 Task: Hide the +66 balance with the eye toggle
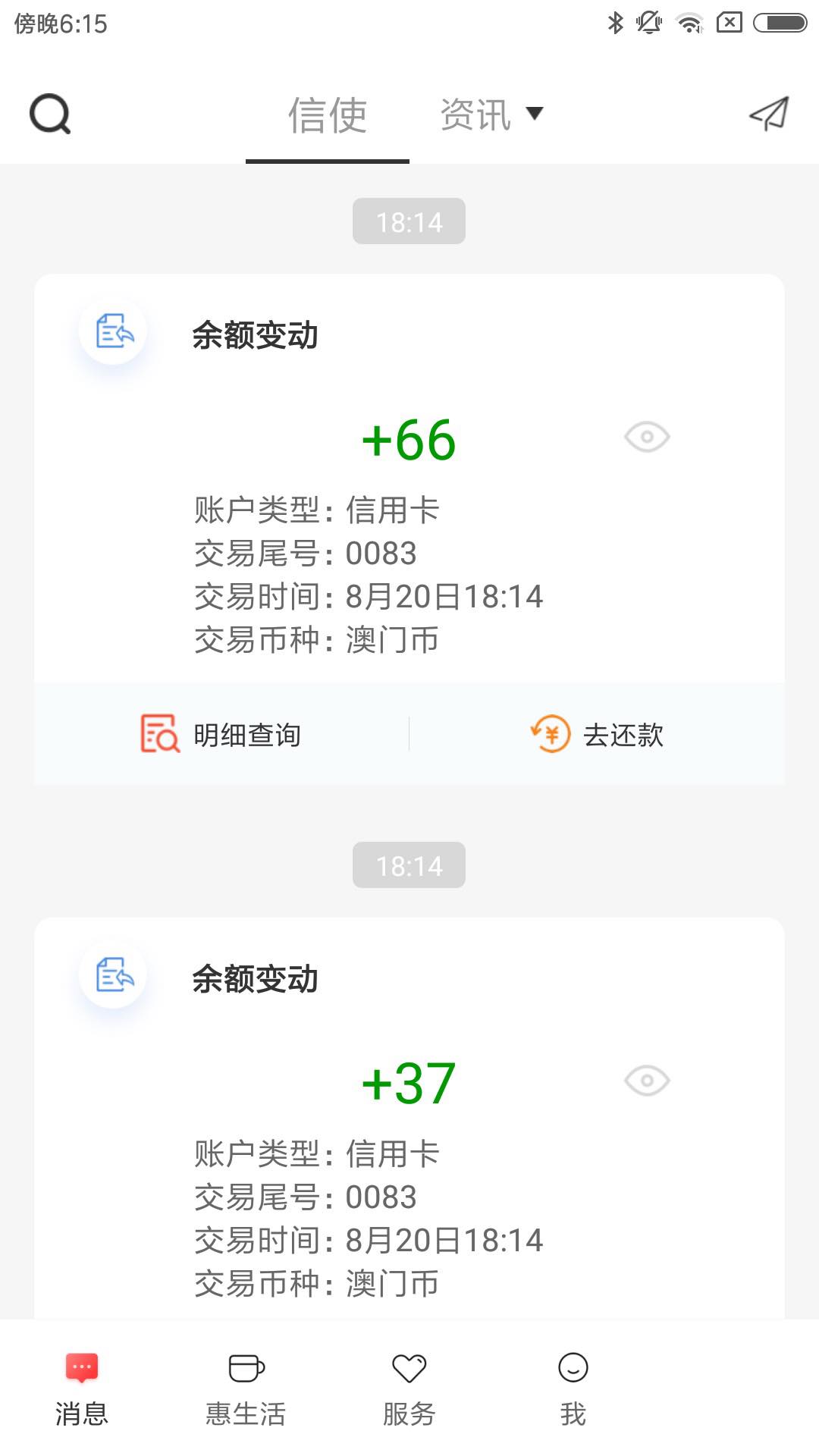[646, 437]
